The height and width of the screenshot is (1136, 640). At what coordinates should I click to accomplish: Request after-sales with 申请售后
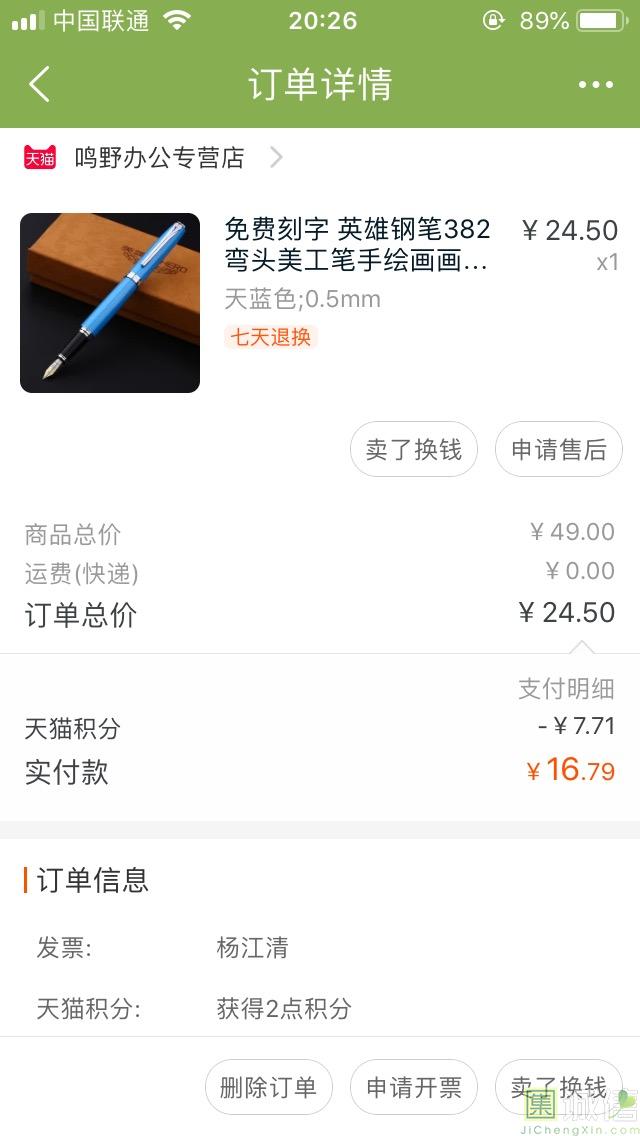(558, 449)
